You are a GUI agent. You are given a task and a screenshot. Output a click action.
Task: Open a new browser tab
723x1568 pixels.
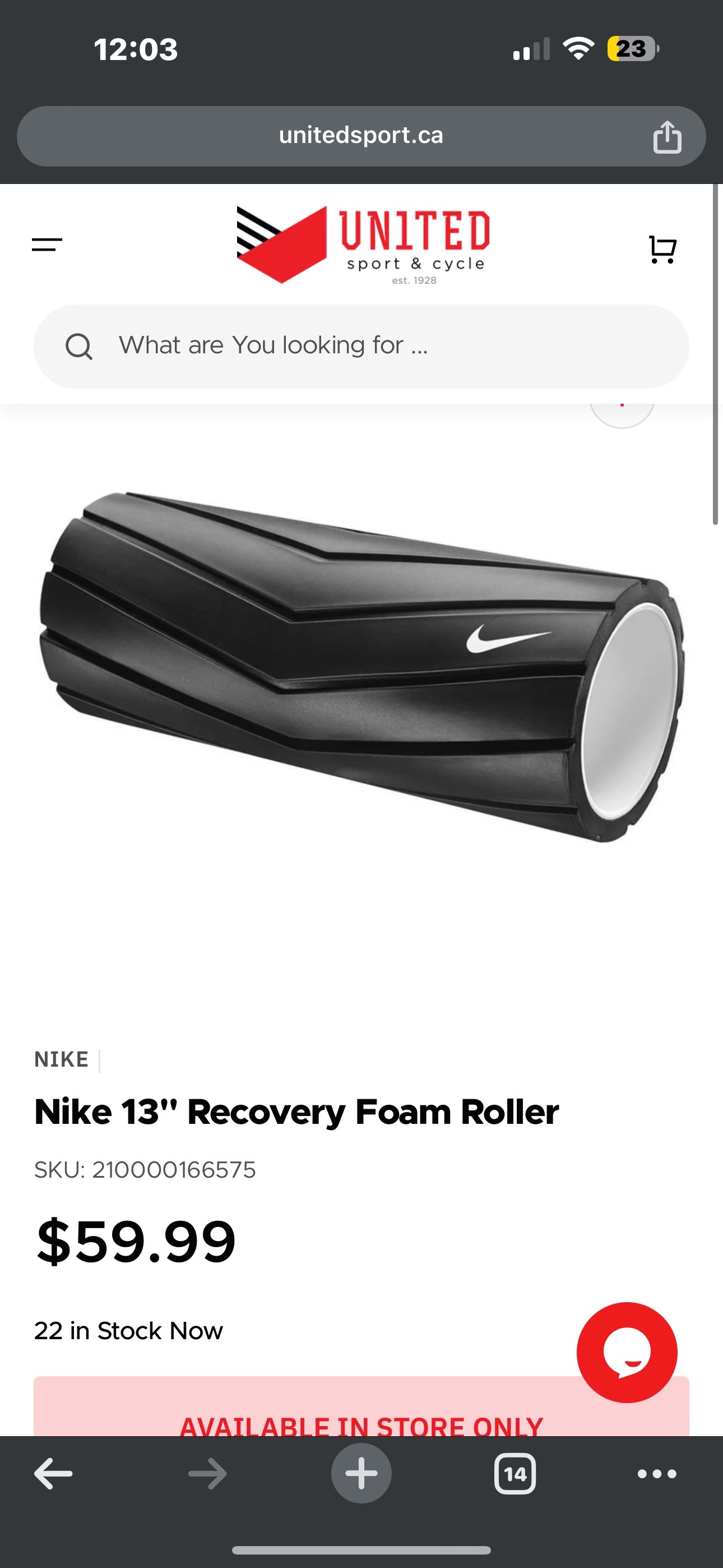pos(361,1474)
